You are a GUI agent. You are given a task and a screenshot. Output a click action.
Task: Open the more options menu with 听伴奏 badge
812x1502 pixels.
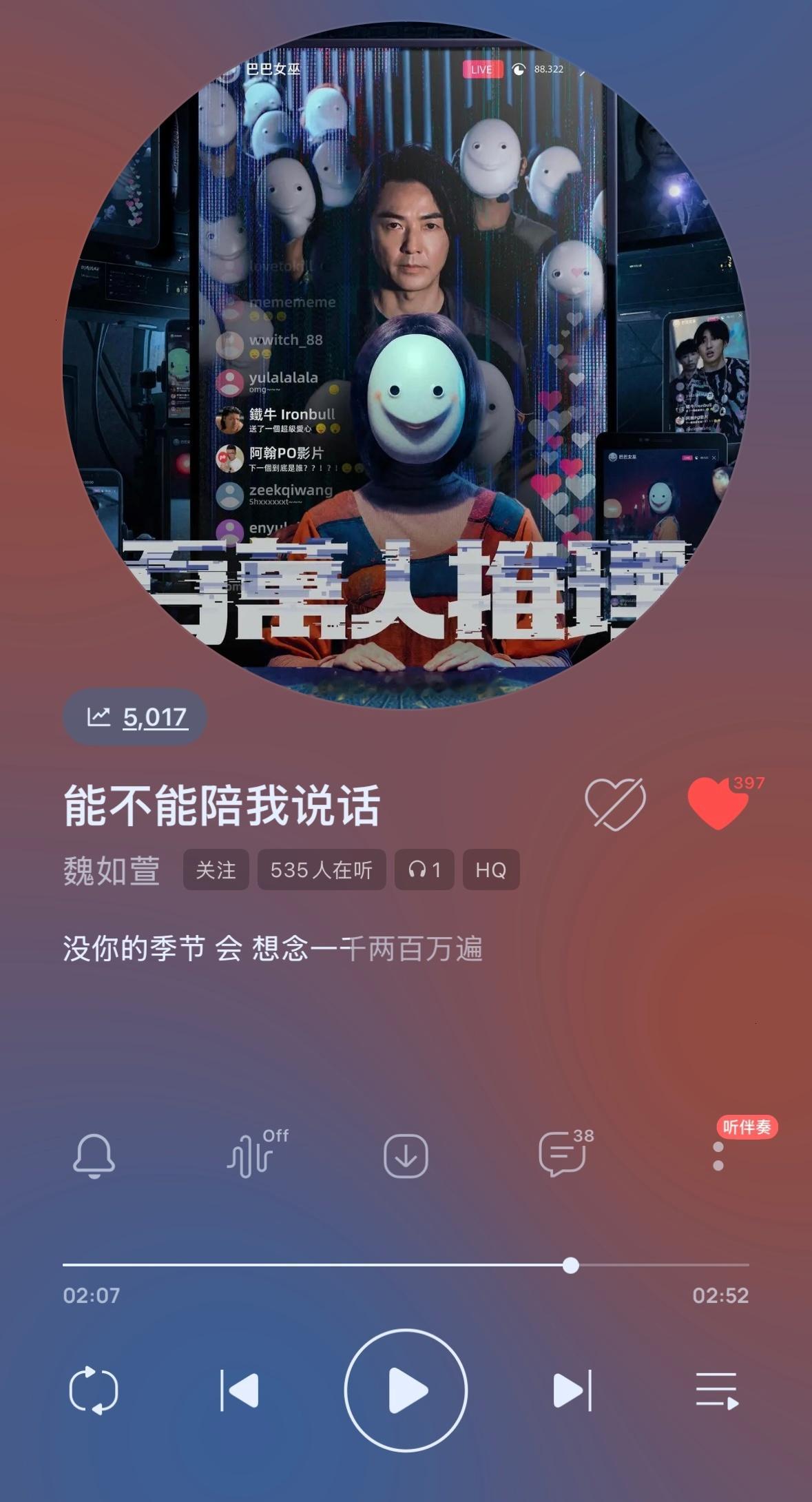click(x=719, y=1156)
